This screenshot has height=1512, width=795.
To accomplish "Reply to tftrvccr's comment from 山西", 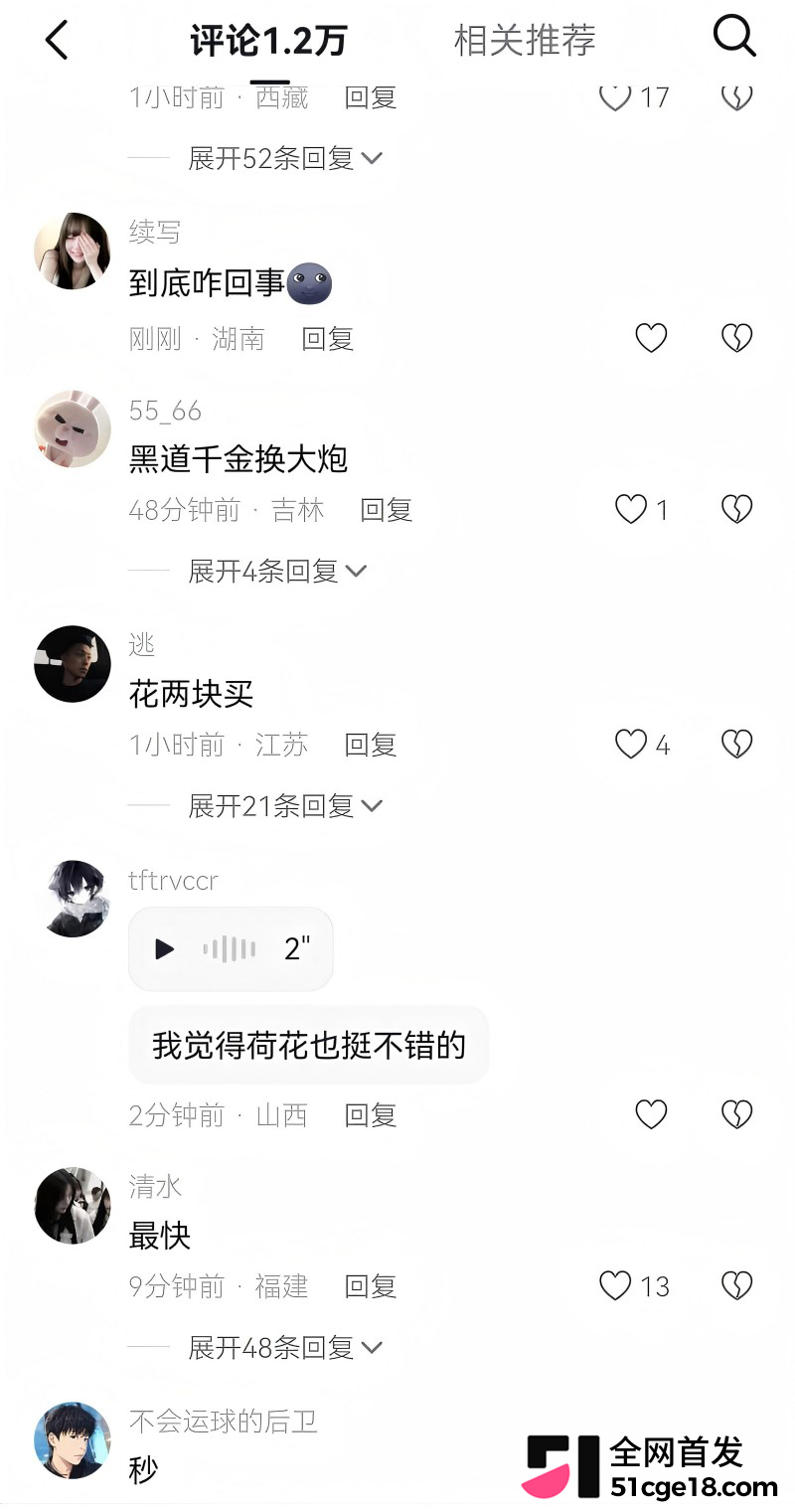I will point(371,1115).
